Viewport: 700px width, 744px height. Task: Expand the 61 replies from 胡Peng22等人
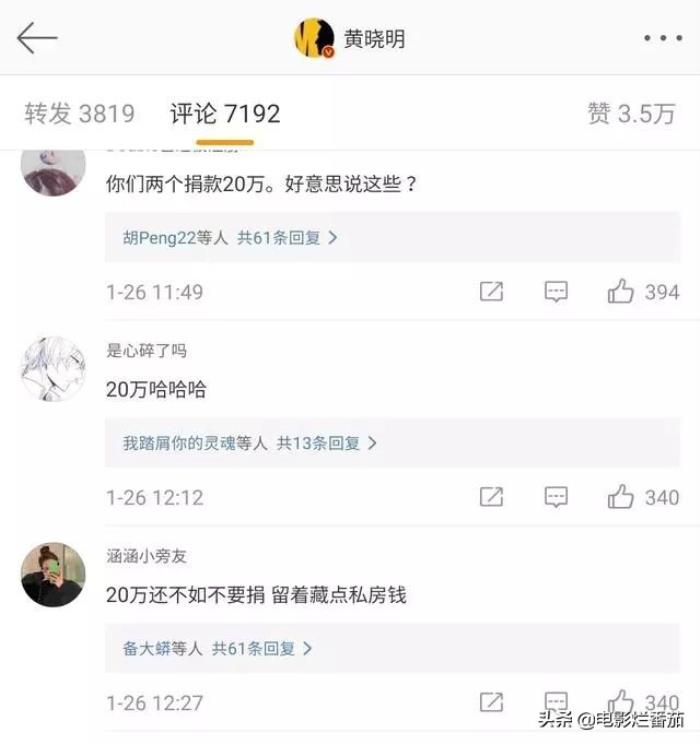[x=230, y=238]
